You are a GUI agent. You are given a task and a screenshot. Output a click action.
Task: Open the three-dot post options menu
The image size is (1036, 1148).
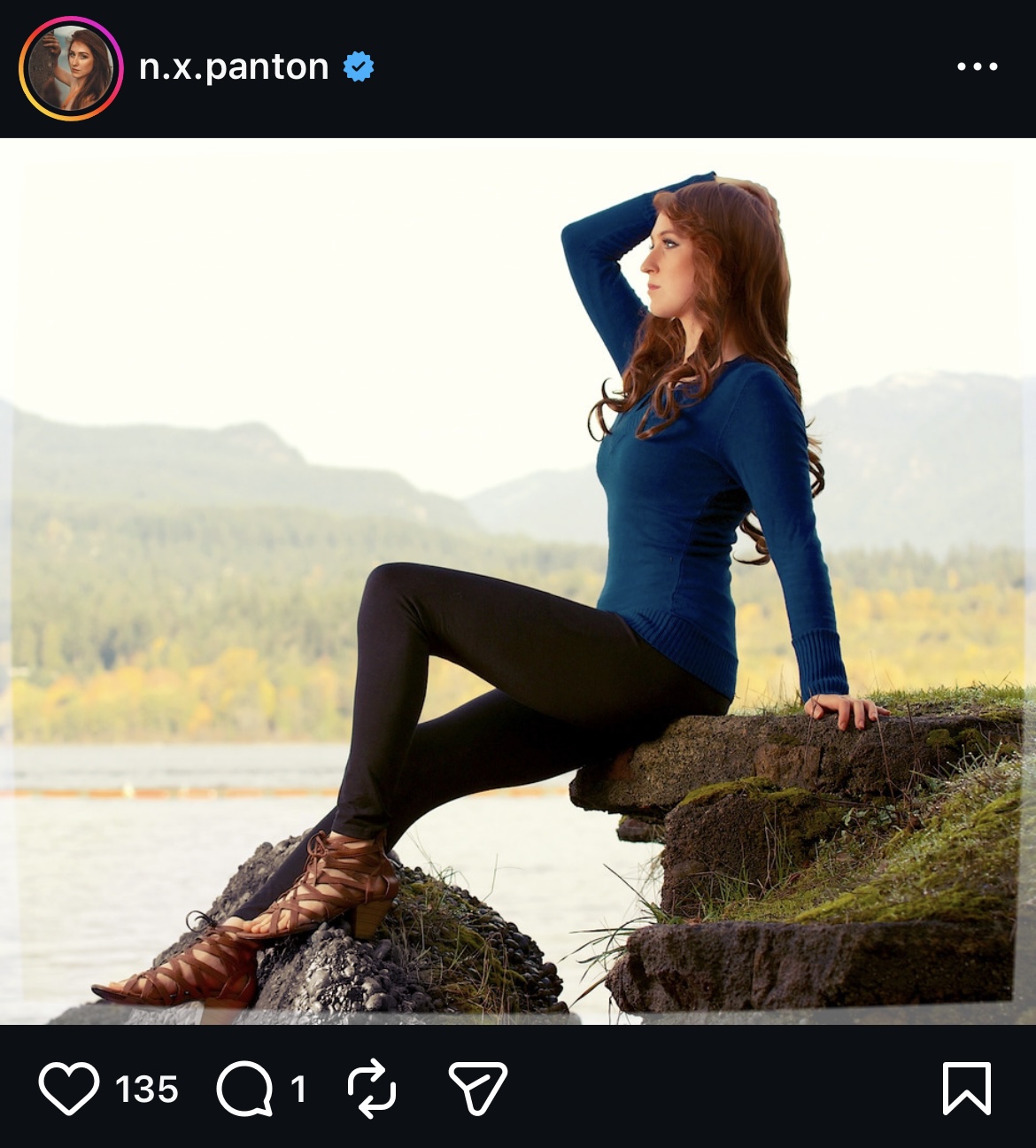pos(977,66)
